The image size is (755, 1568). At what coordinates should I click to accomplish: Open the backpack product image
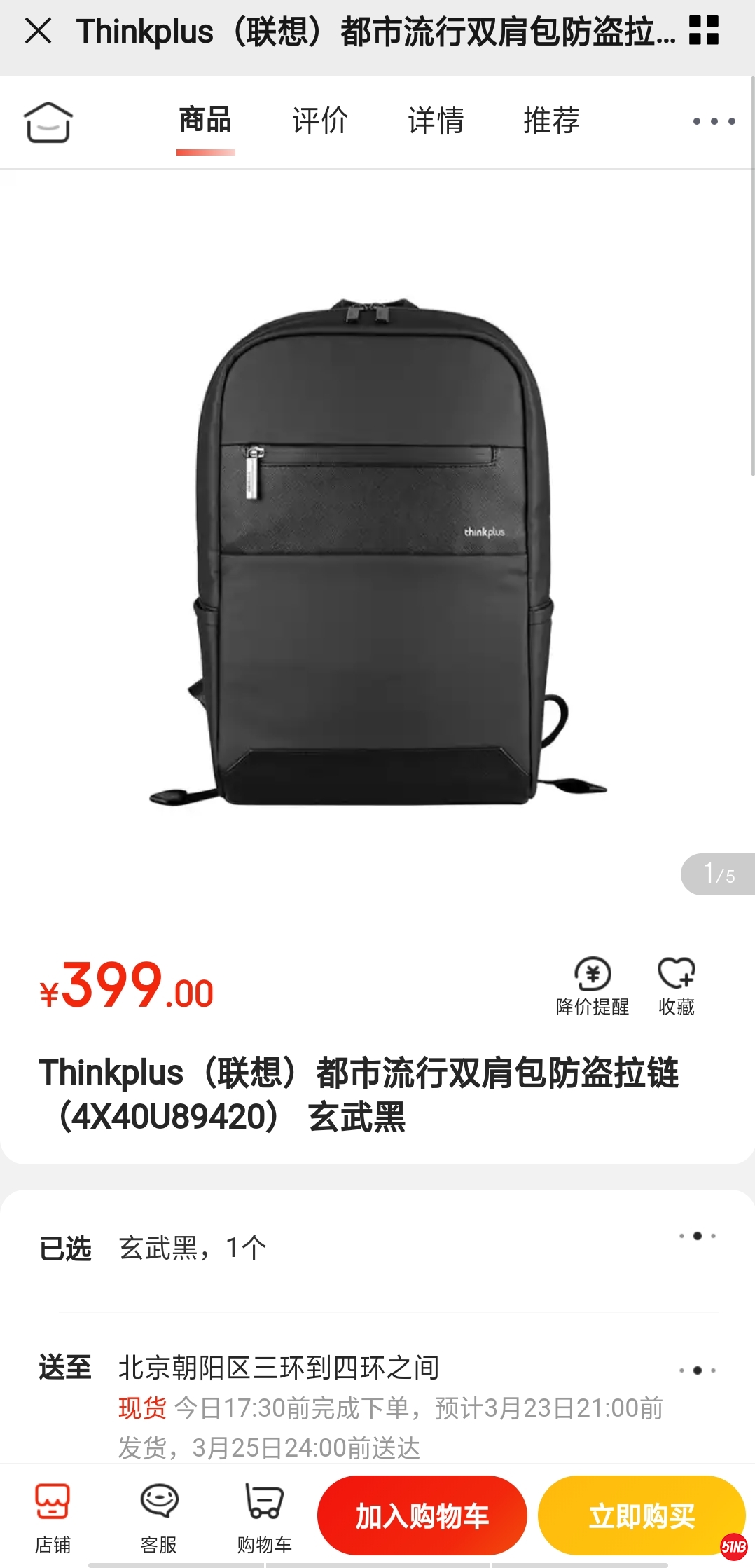pyautogui.click(x=377, y=553)
